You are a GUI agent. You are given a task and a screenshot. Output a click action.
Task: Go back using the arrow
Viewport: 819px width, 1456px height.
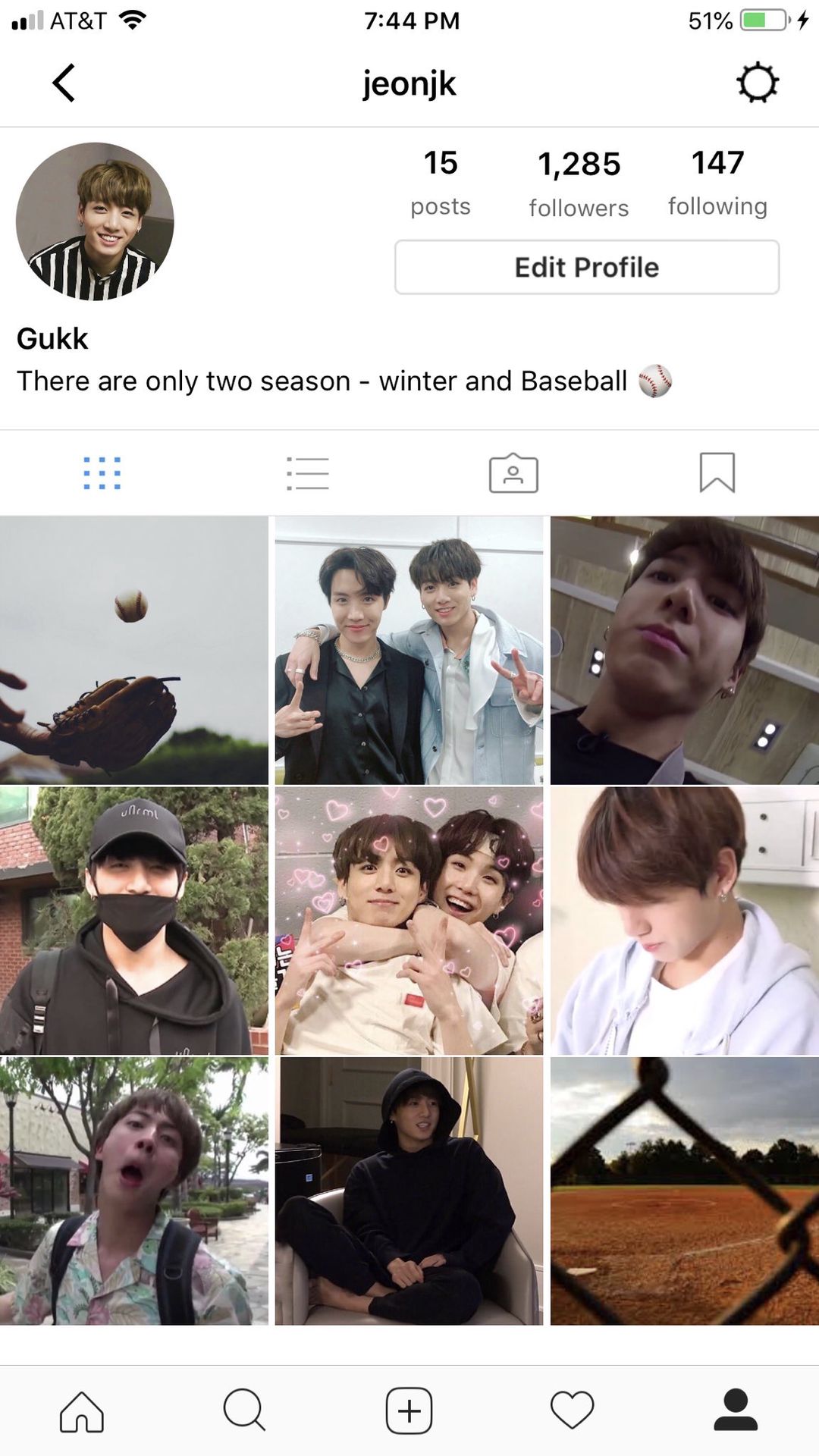(x=64, y=83)
